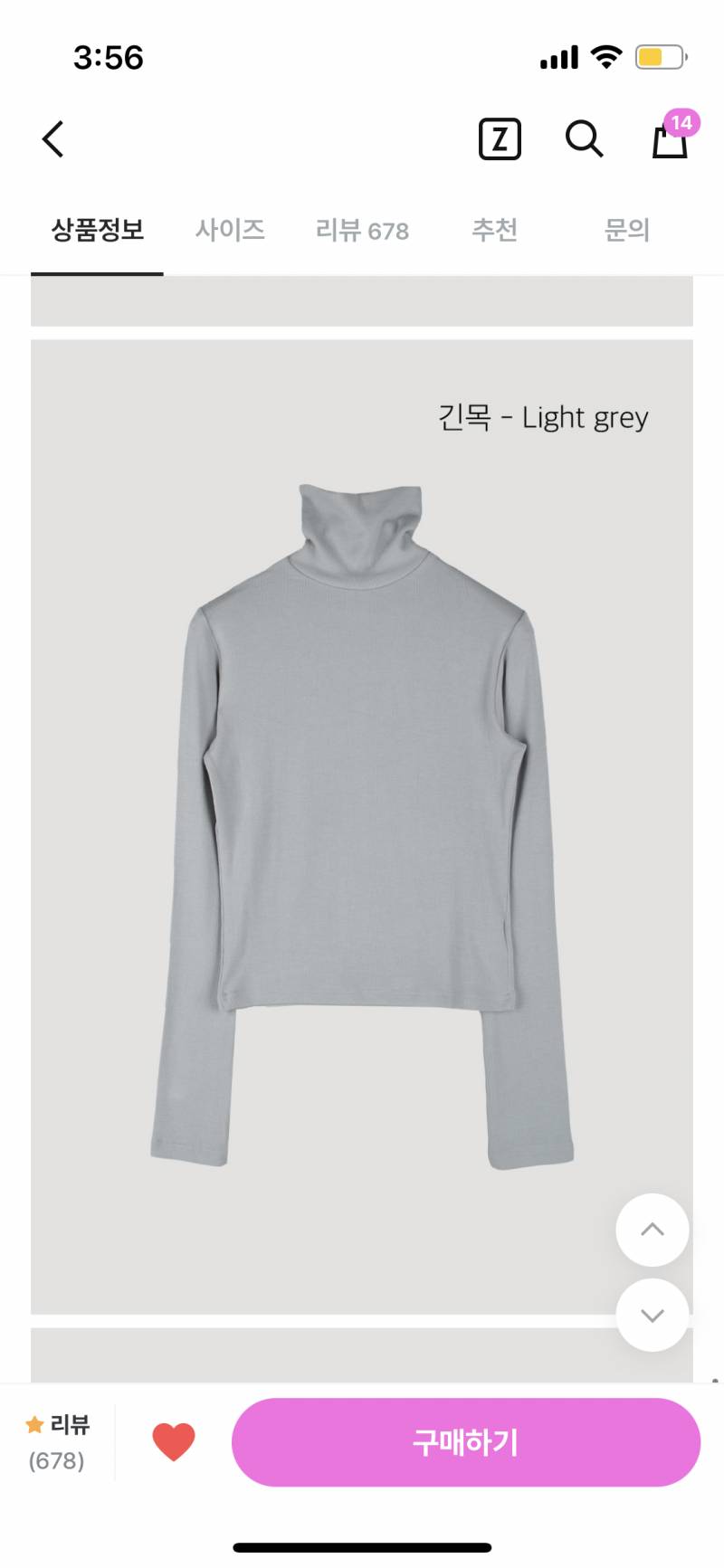Open the shopping bag with 14 items

(x=670, y=138)
